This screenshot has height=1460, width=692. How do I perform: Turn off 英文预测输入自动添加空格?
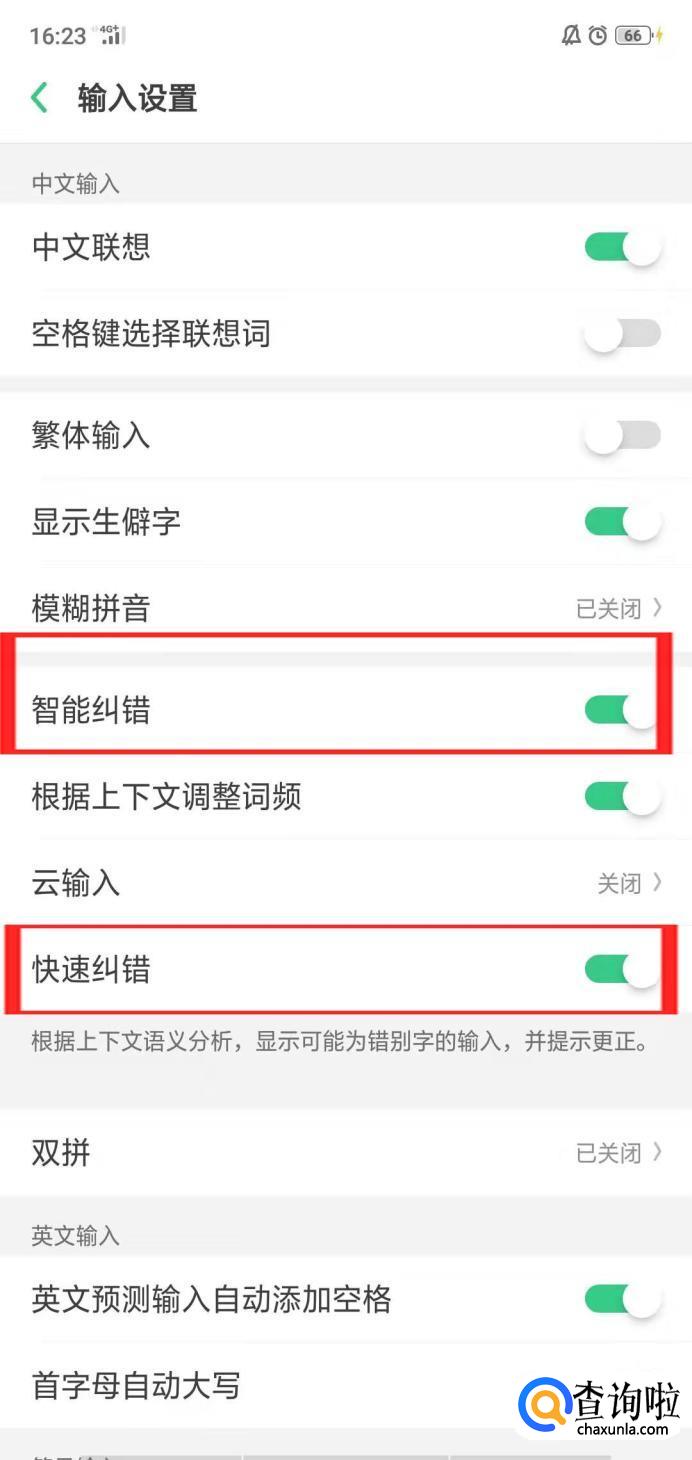[x=622, y=1299]
